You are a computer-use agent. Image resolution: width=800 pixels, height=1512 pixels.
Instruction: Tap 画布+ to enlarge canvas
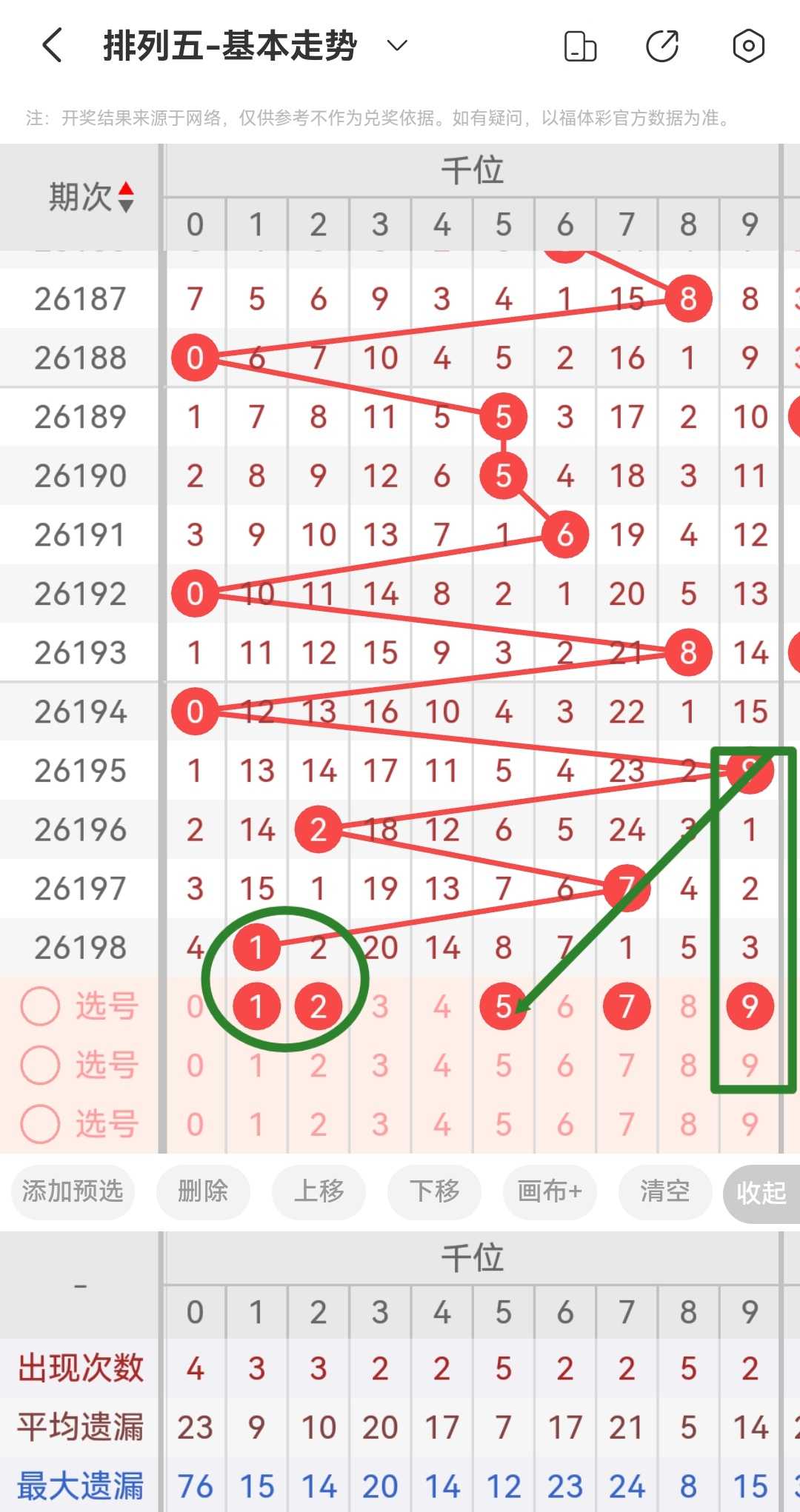tap(550, 1191)
